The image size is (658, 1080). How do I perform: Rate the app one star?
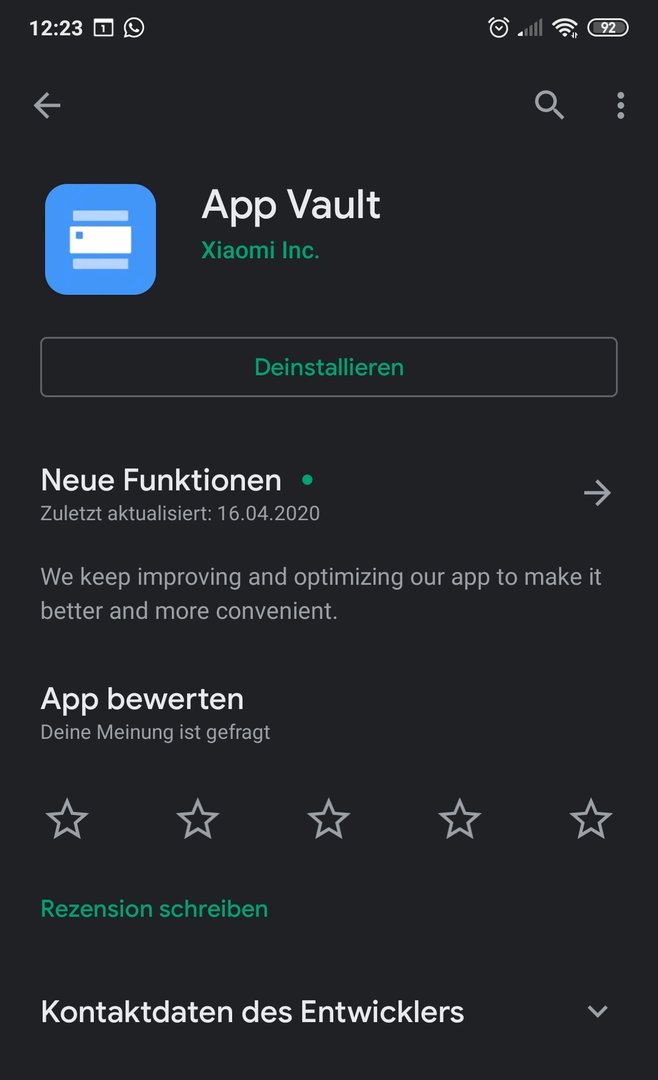click(67, 819)
